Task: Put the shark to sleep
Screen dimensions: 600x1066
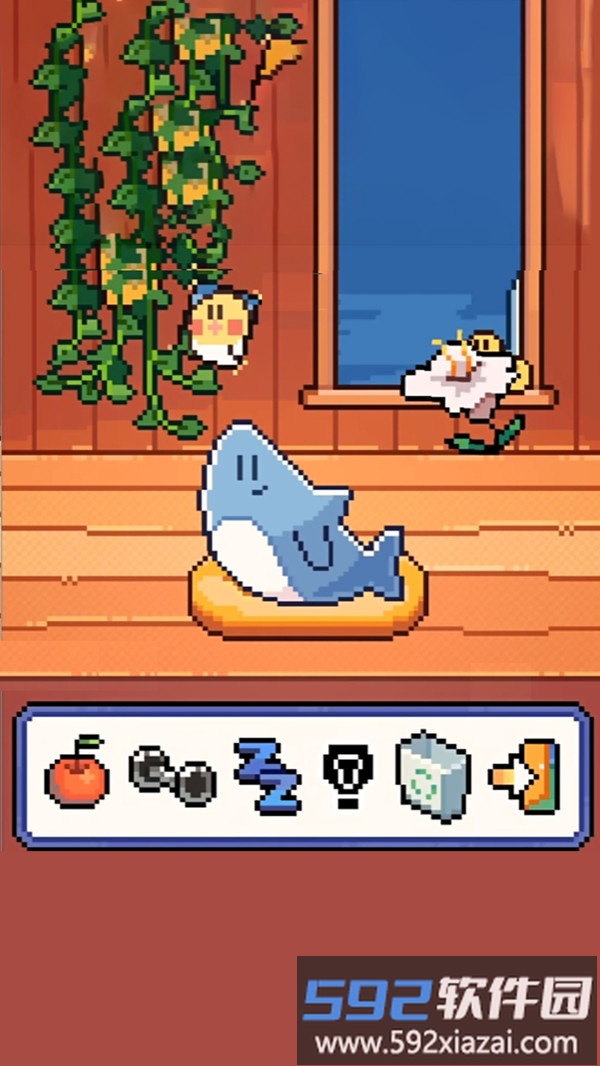Action: (x=266, y=776)
